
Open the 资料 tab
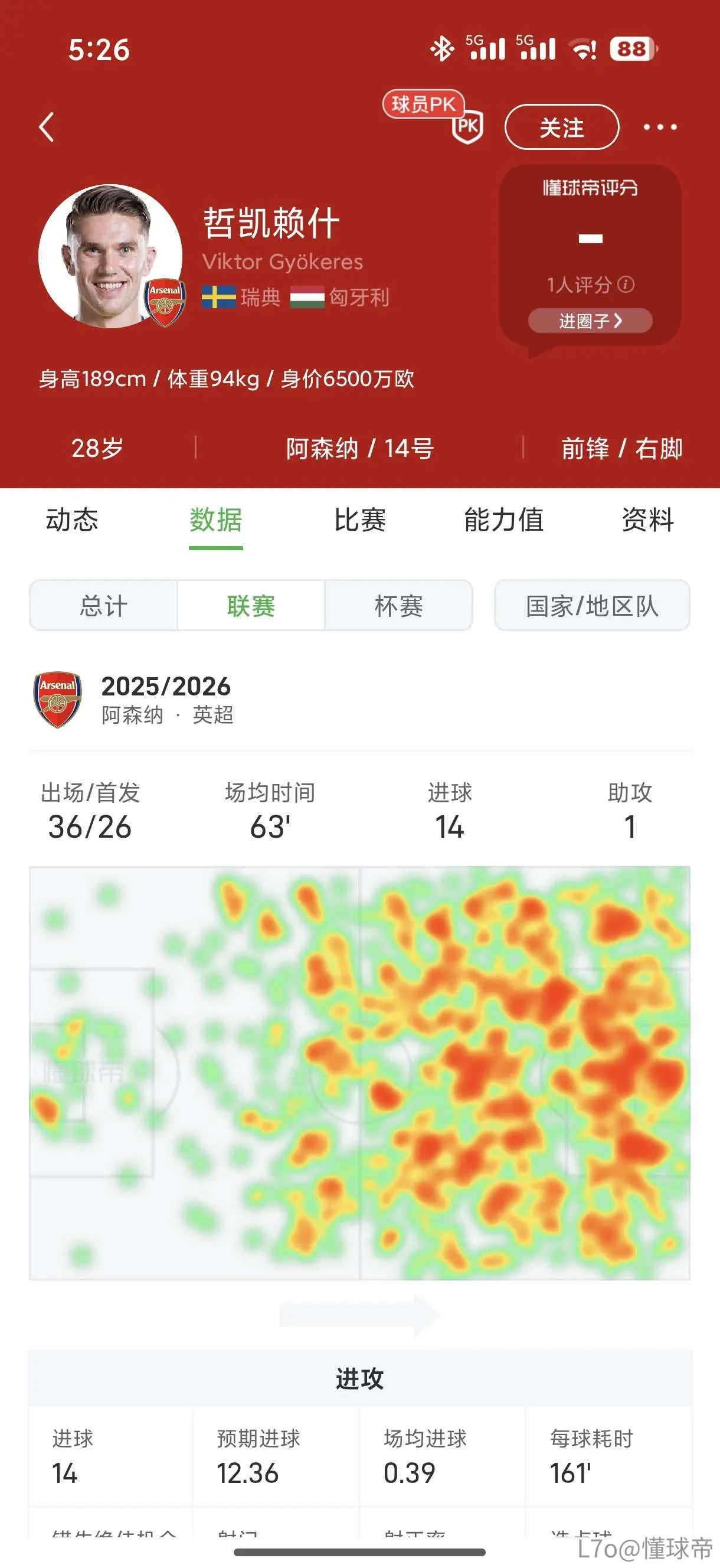tap(647, 521)
